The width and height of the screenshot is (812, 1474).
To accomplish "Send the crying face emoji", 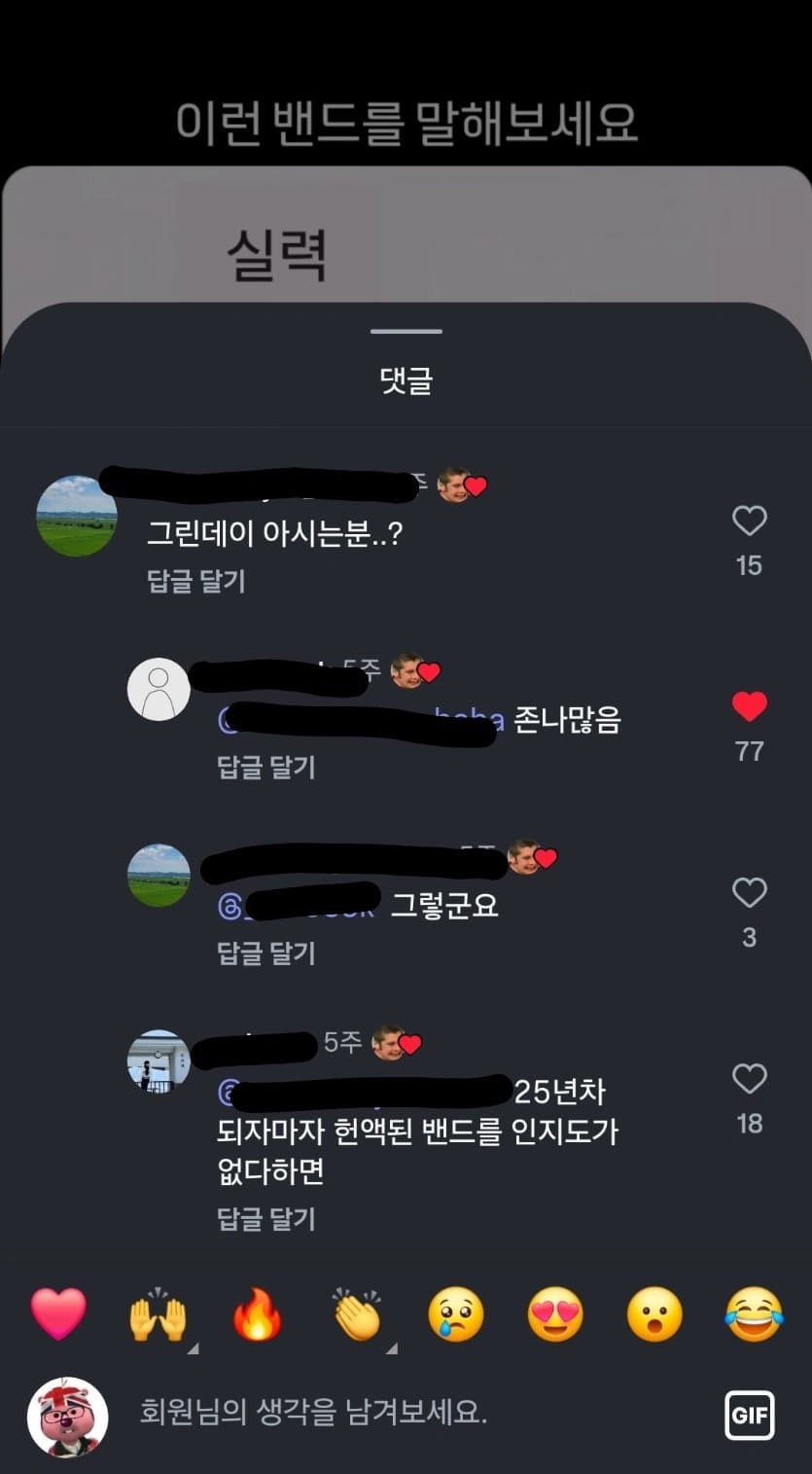I will 456,1314.
